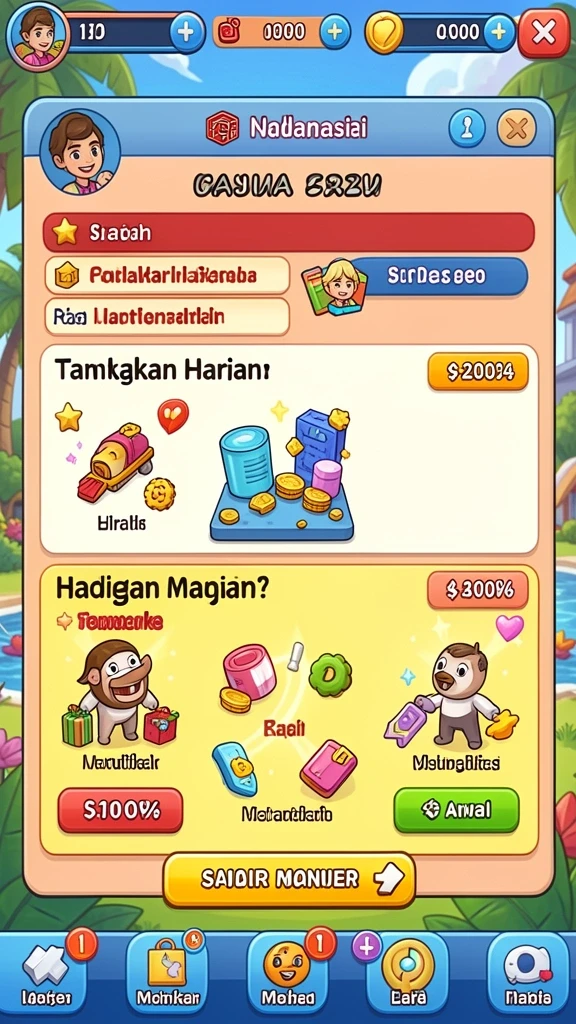Tap the green Anial button

pyautogui.click(x=456, y=810)
